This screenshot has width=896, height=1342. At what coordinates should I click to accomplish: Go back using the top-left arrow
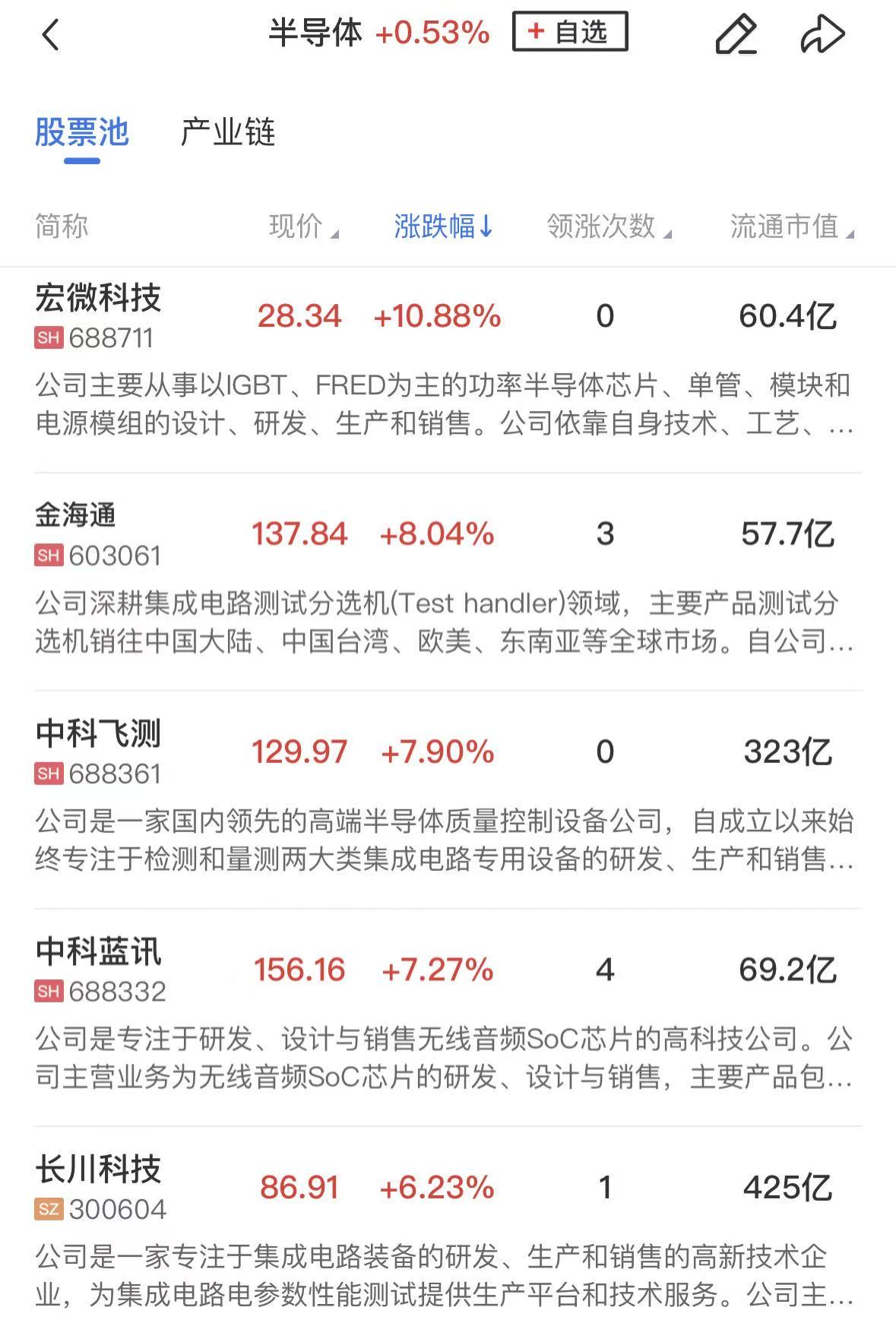pos(51,35)
